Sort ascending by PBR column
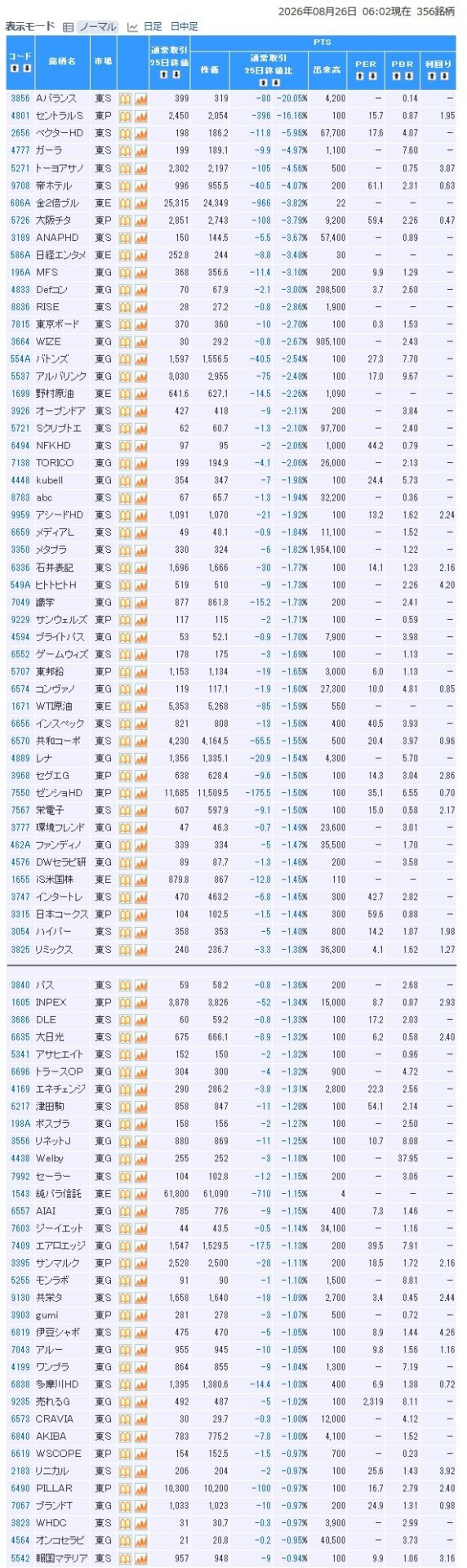 coord(397,75)
